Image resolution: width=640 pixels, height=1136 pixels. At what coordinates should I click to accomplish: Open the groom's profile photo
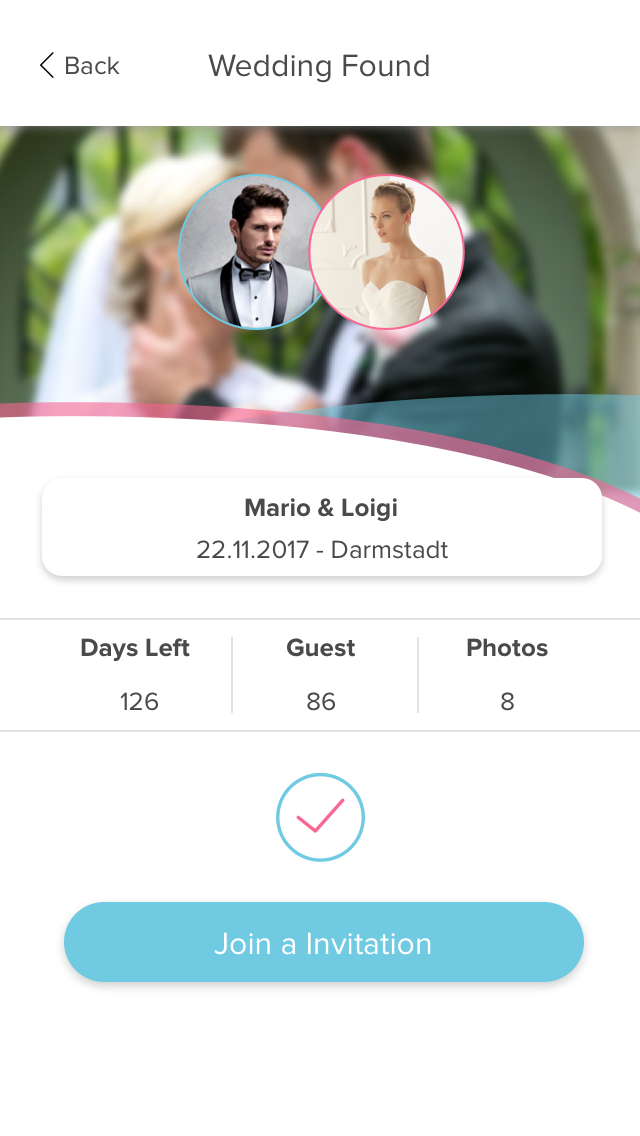tap(248, 252)
